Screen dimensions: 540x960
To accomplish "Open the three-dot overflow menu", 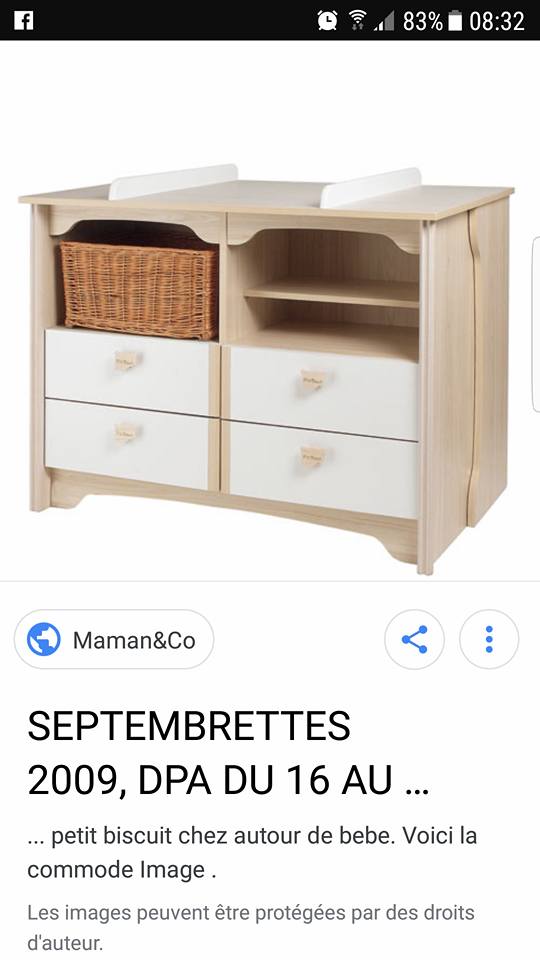I will click(x=489, y=639).
